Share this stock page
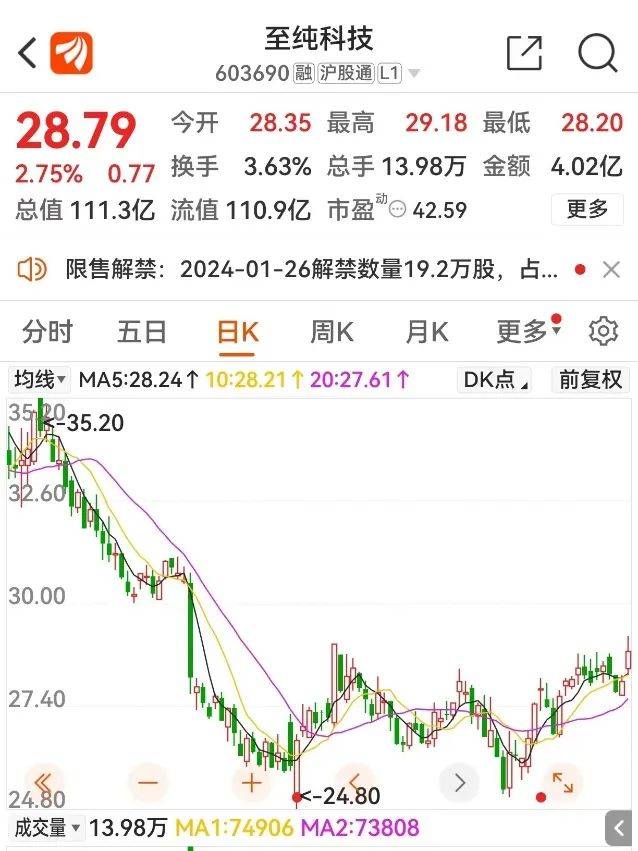 (524, 53)
